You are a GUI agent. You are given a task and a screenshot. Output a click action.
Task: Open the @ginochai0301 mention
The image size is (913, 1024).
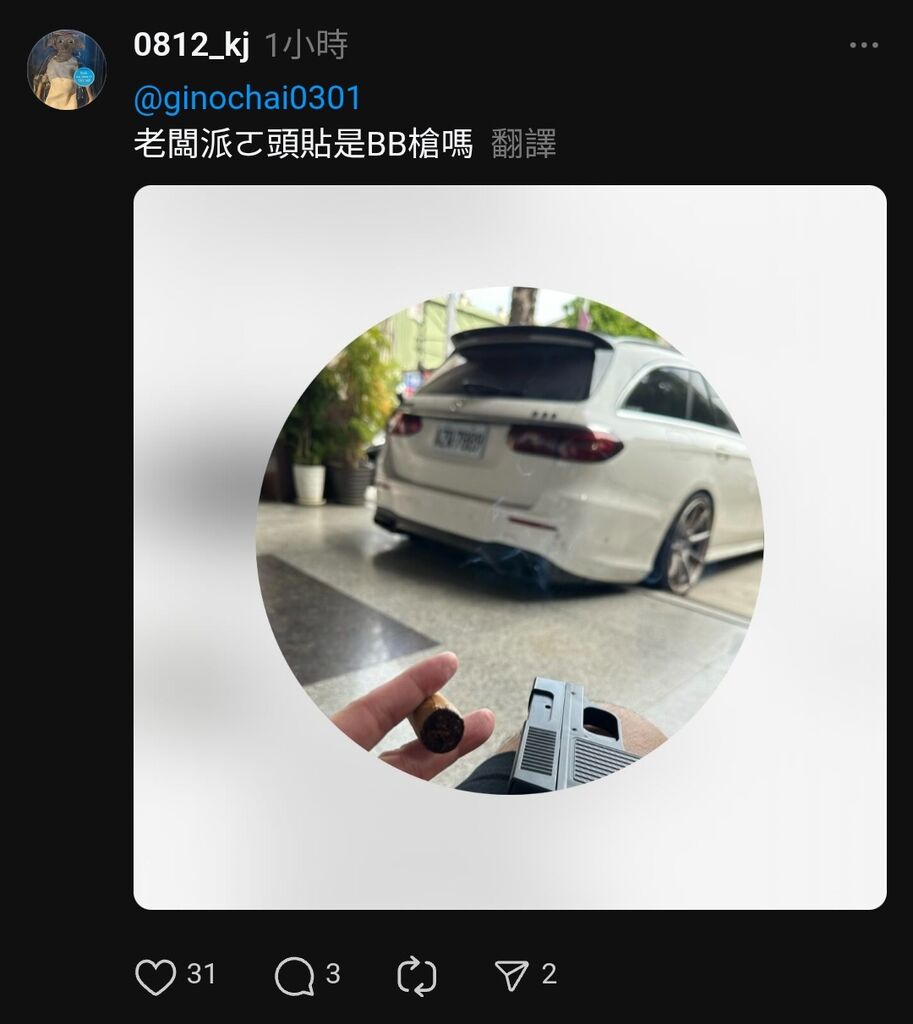point(247,99)
